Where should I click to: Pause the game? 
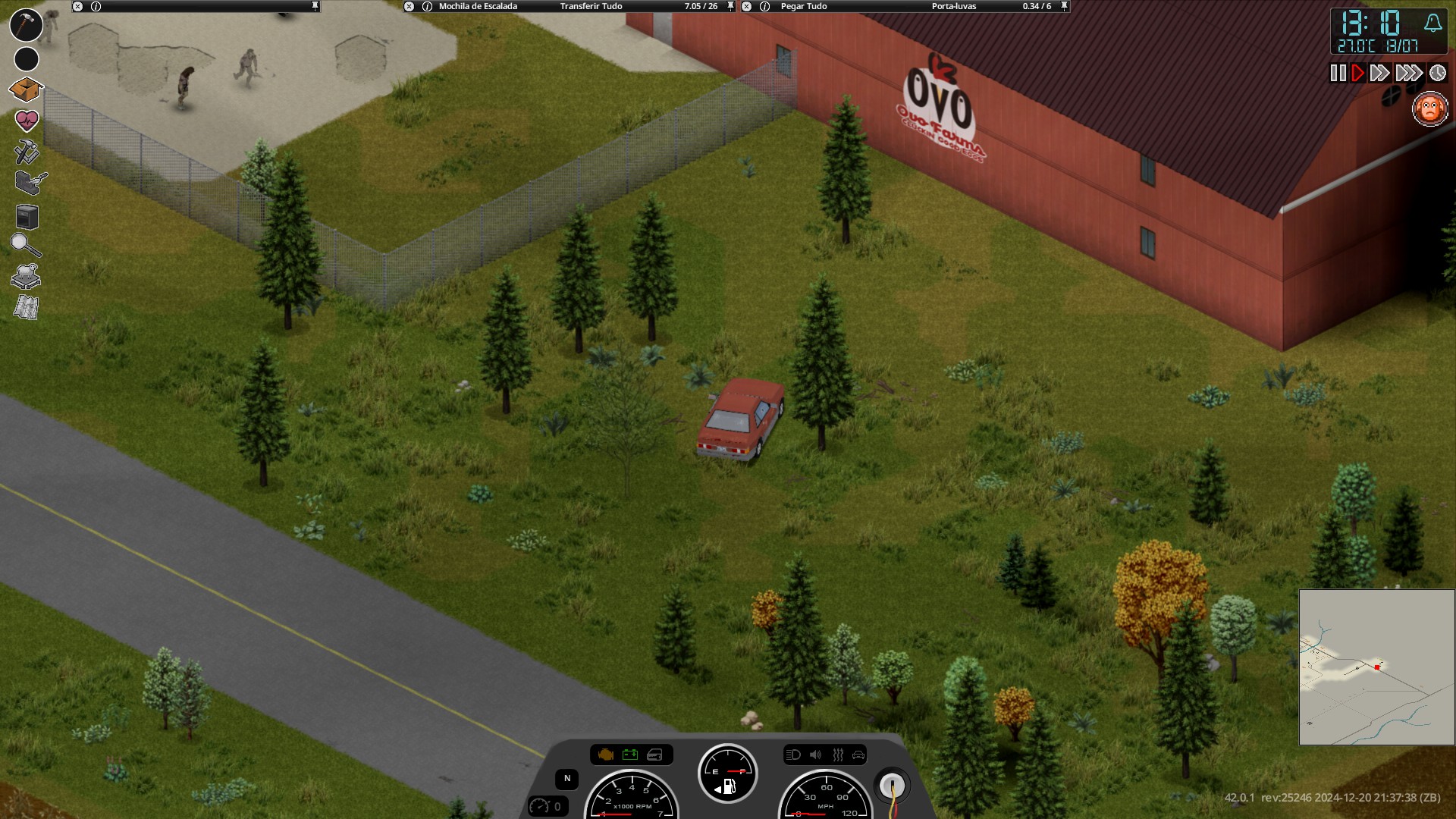coord(1338,73)
